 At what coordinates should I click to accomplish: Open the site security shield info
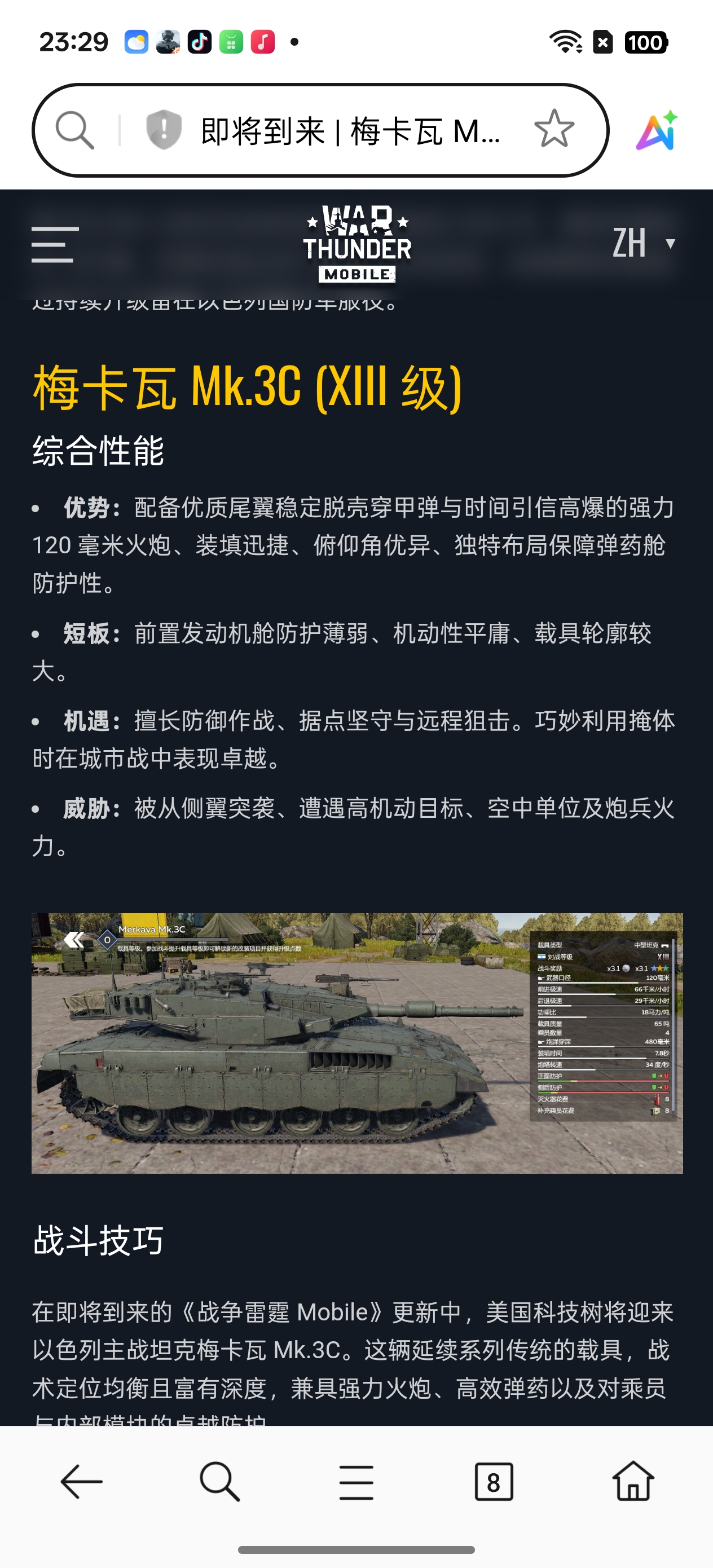164,130
